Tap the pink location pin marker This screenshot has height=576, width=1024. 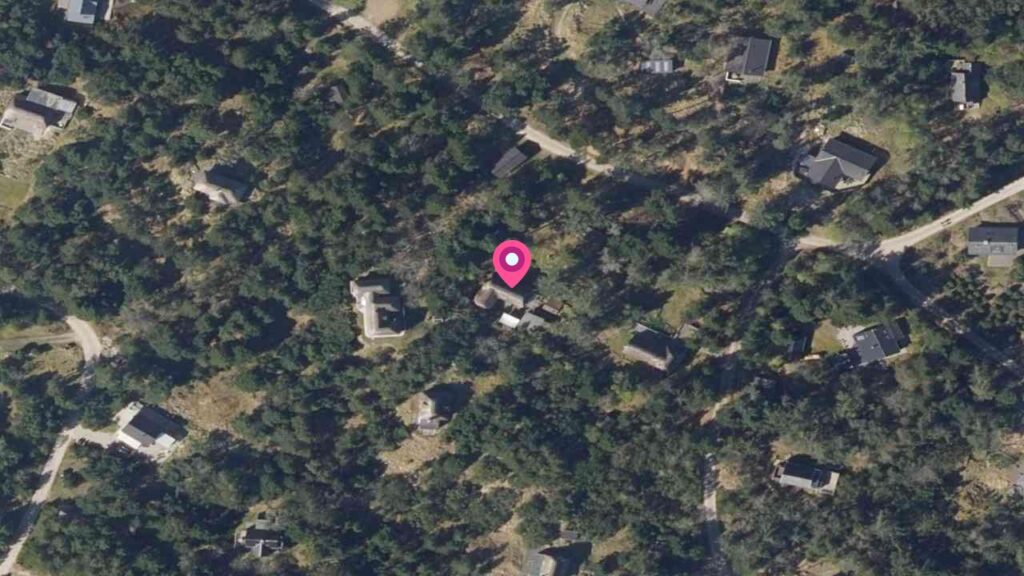point(512,262)
